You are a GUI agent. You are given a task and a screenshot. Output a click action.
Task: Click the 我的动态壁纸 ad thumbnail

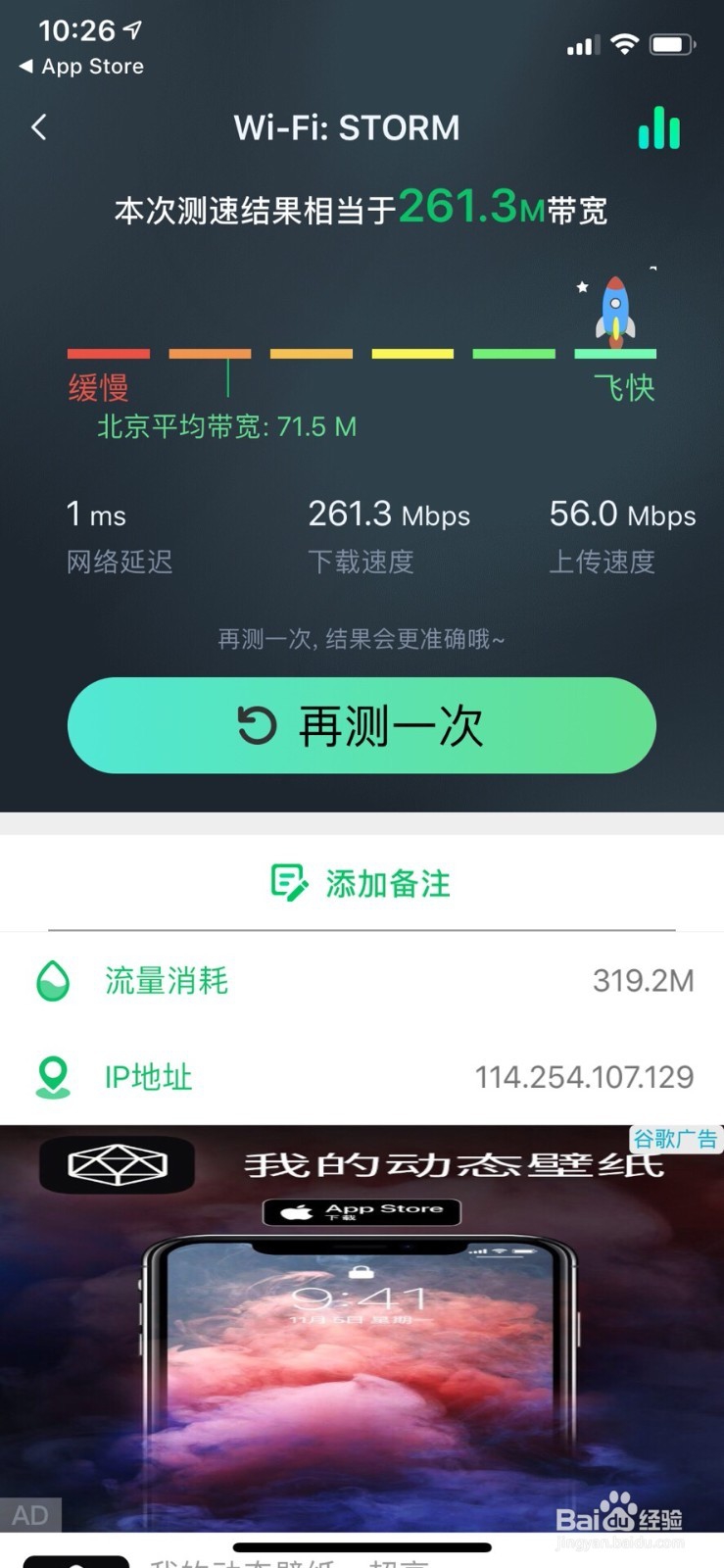point(362,1333)
